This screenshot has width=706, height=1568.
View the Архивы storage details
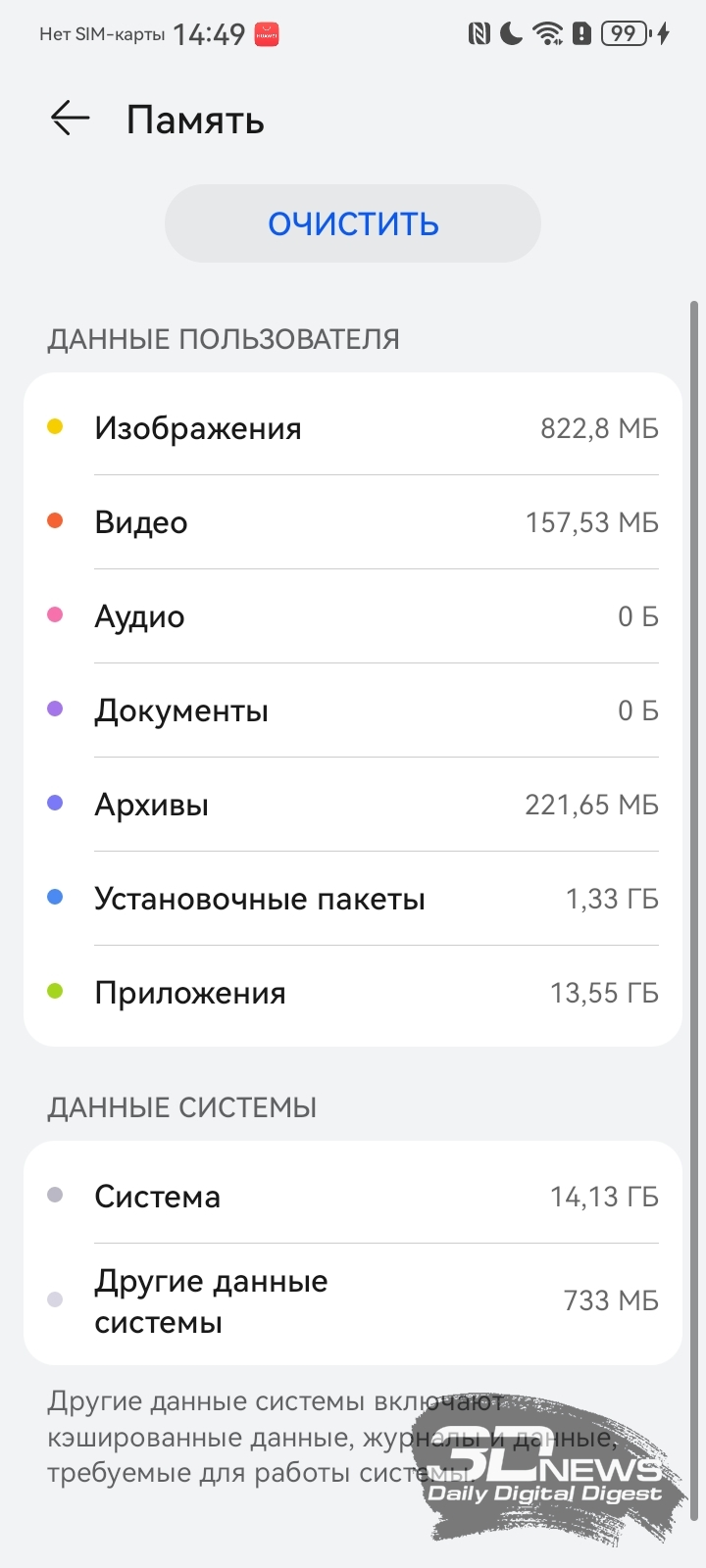[353, 805]
